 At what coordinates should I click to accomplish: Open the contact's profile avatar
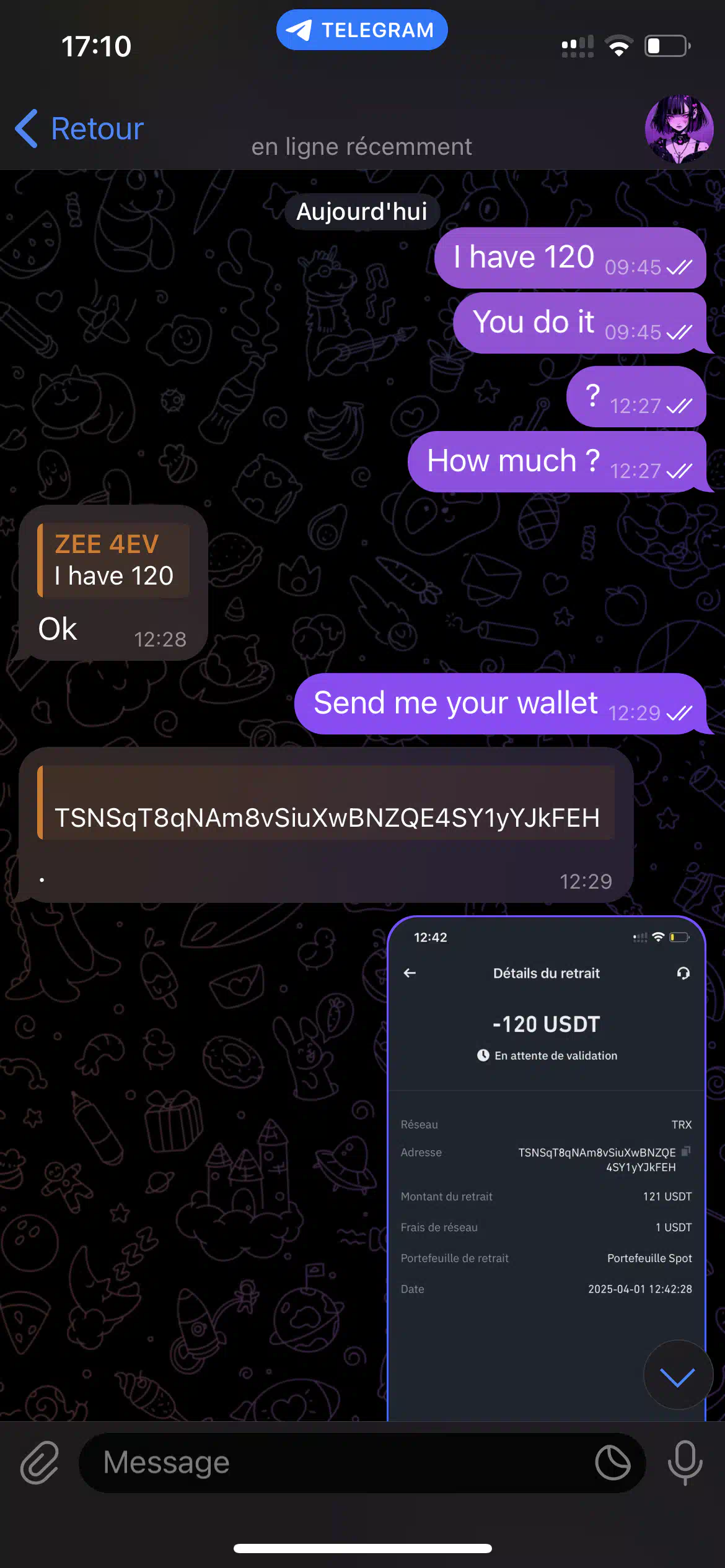point(679,129)
